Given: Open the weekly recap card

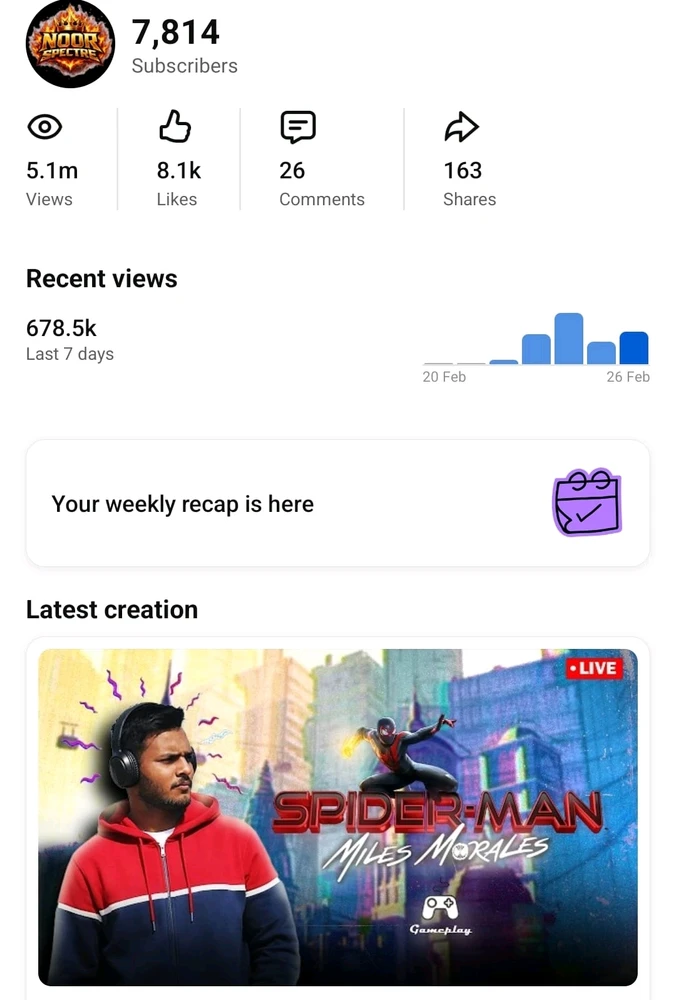Looking at the screenshot, I should 337,503.
